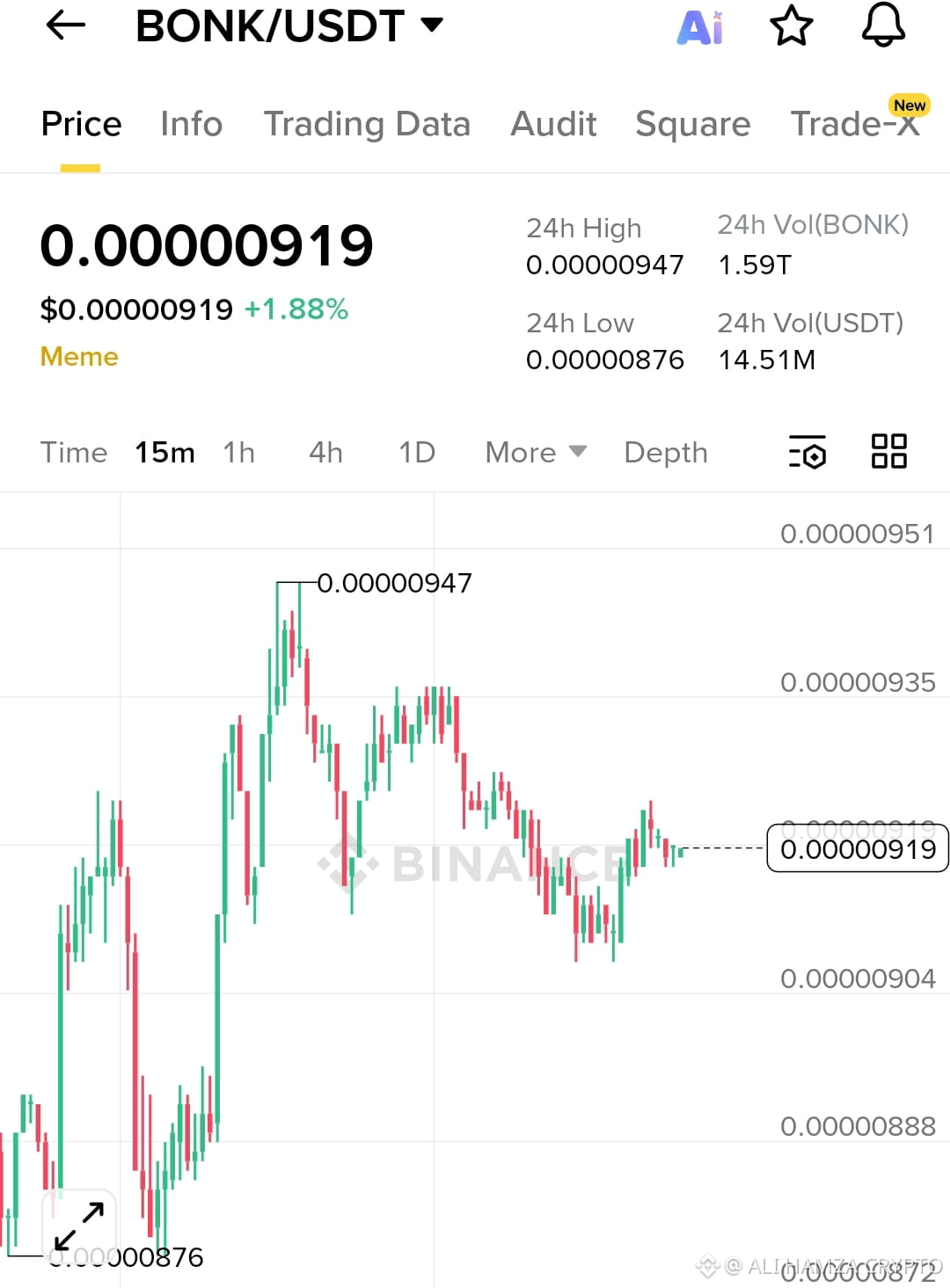Select the Meme tag label

pos(78,356)
